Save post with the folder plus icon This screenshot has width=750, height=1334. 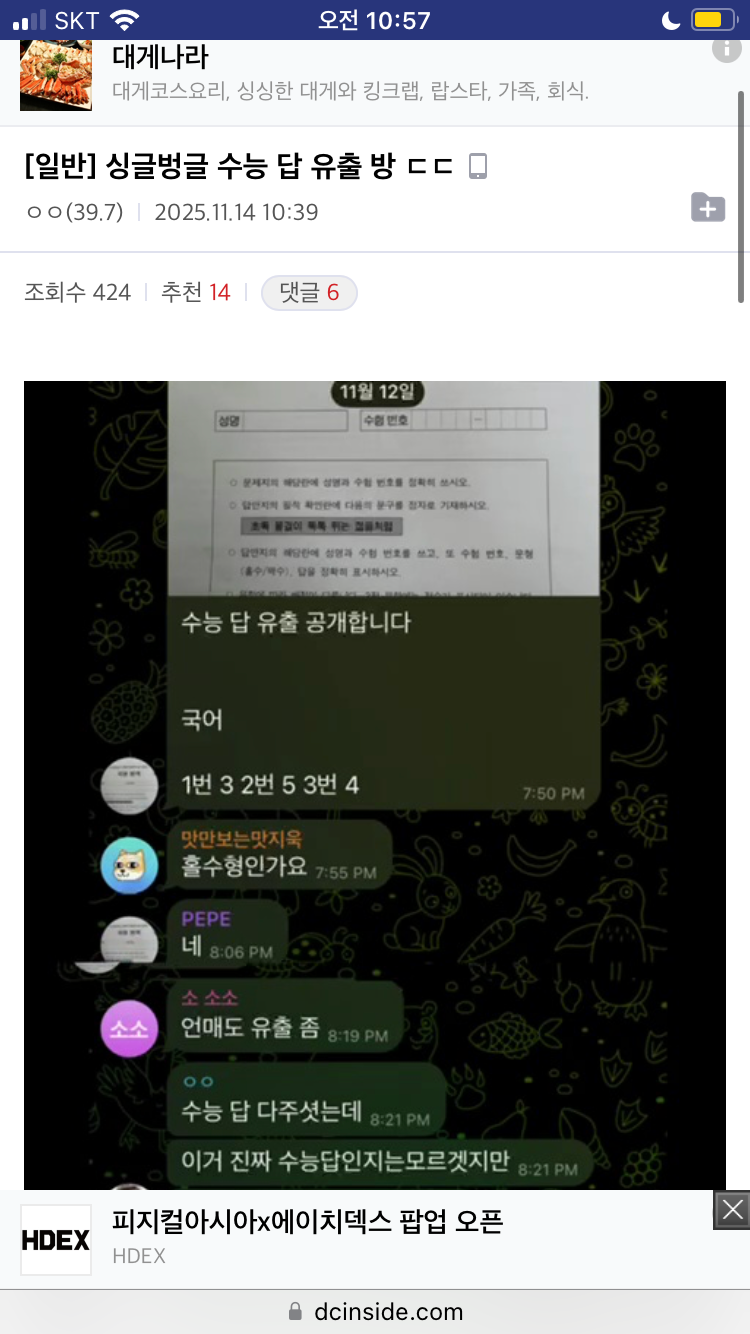click(708, 208)
